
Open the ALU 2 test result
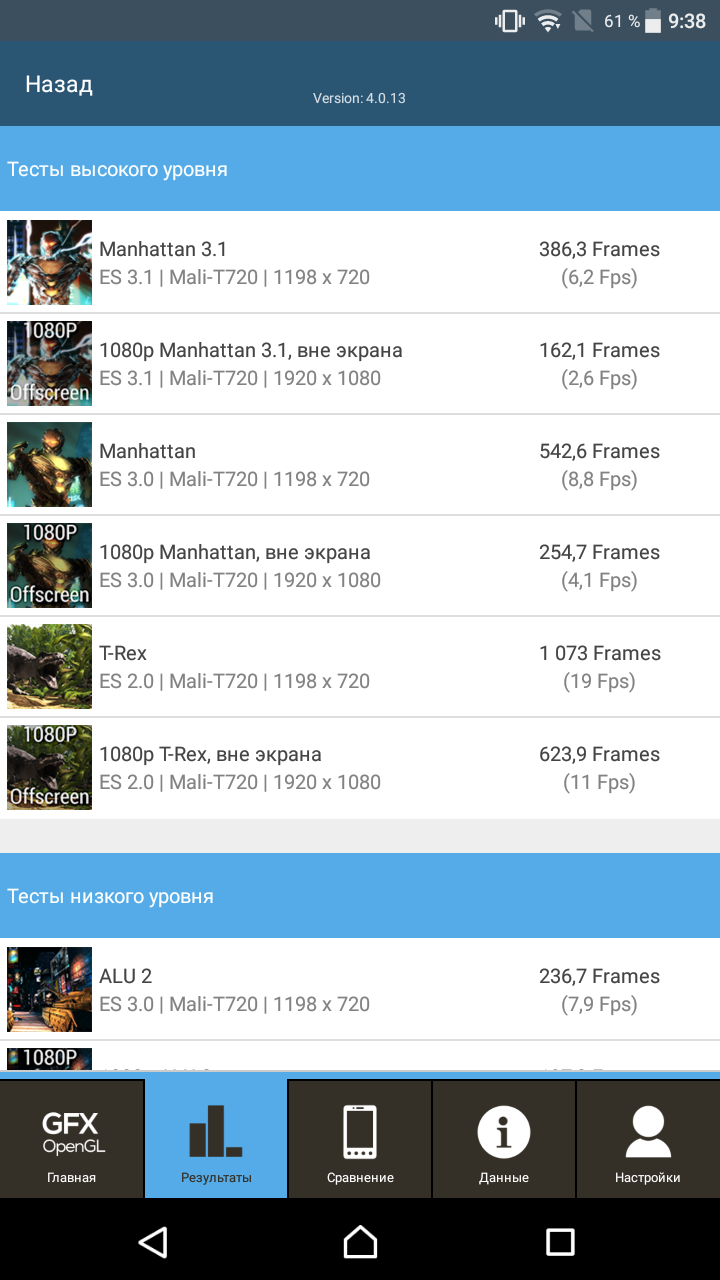(360, 989)
